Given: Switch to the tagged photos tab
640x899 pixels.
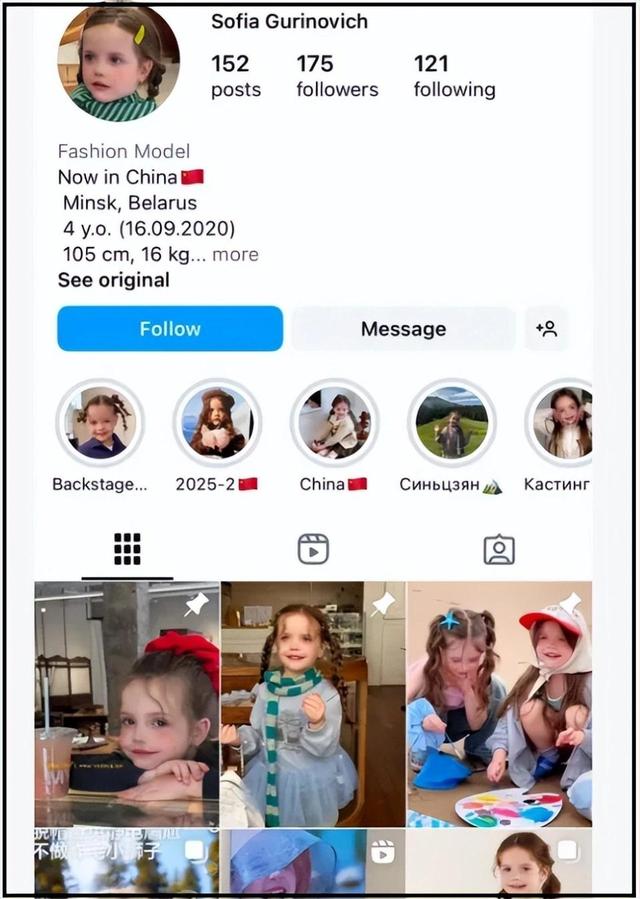Looking at the screenshot, I should coord(498,549).
